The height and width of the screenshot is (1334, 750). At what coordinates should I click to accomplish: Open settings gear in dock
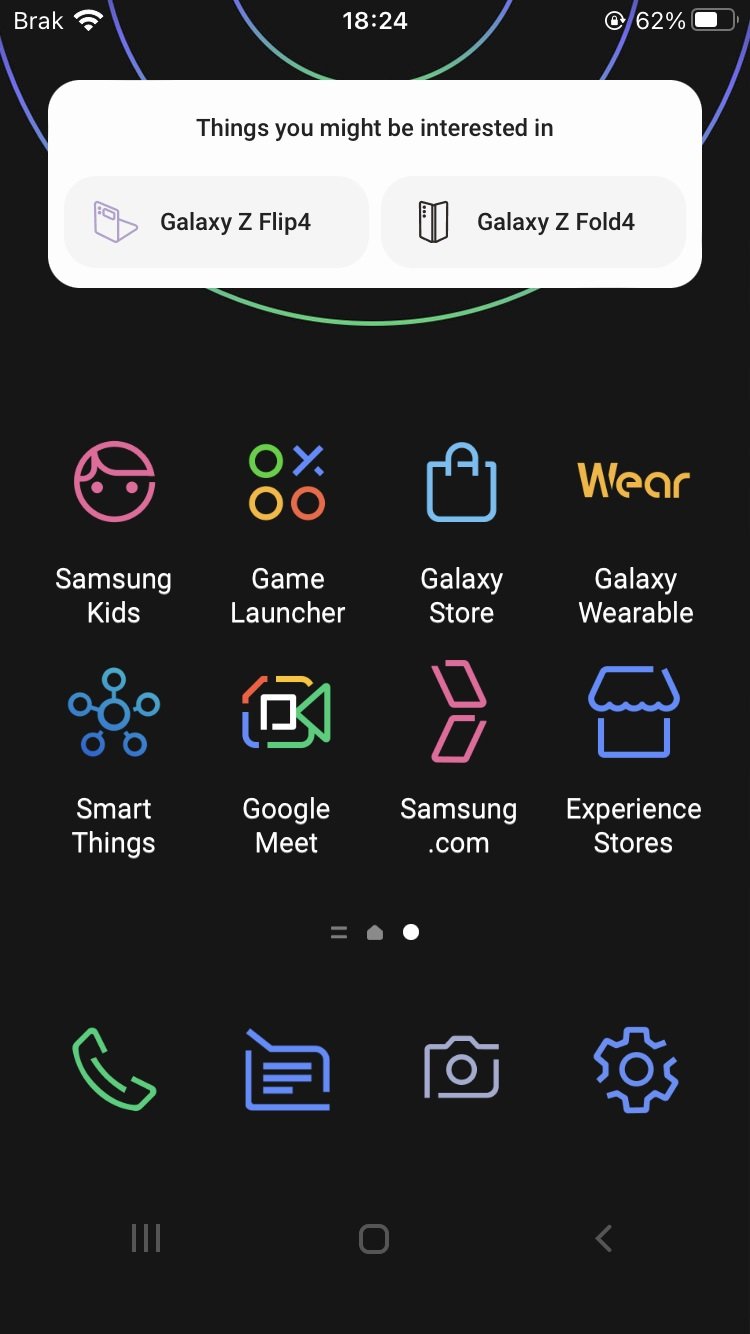point(636,1070)
